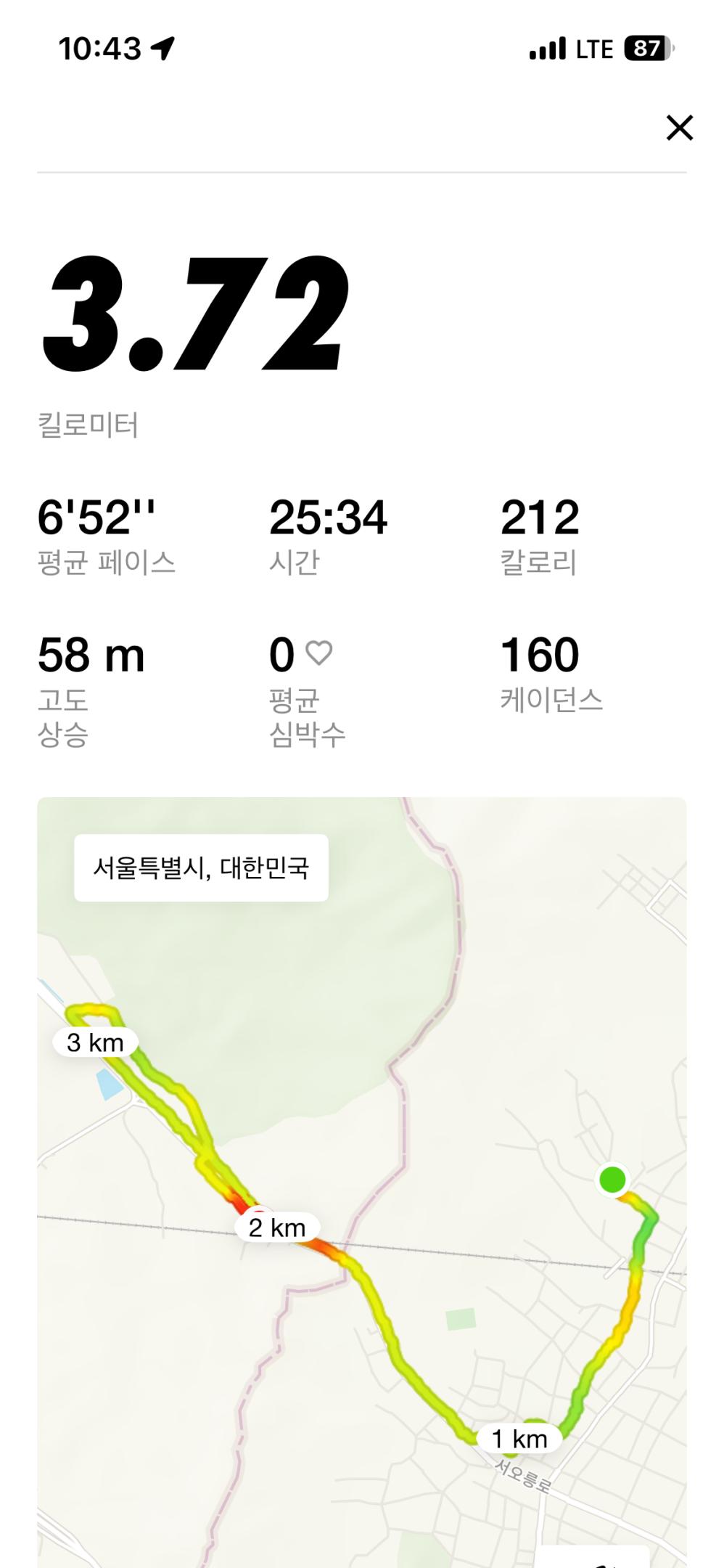Viewport: 724px width, 1568px height.
Task: Close the run summary screen
Action: click(x=680, y=127)
